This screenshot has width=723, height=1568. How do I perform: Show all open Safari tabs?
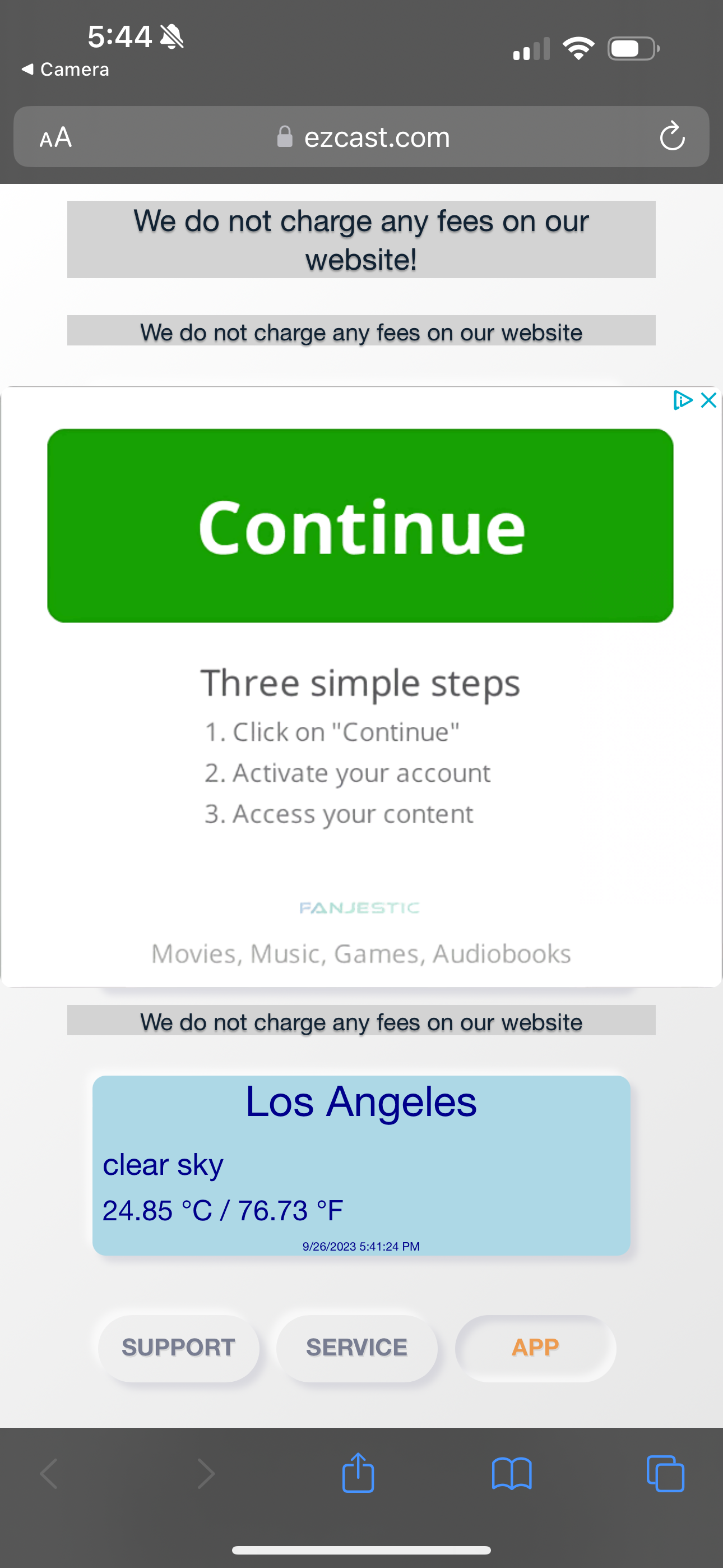[665, 1474]
